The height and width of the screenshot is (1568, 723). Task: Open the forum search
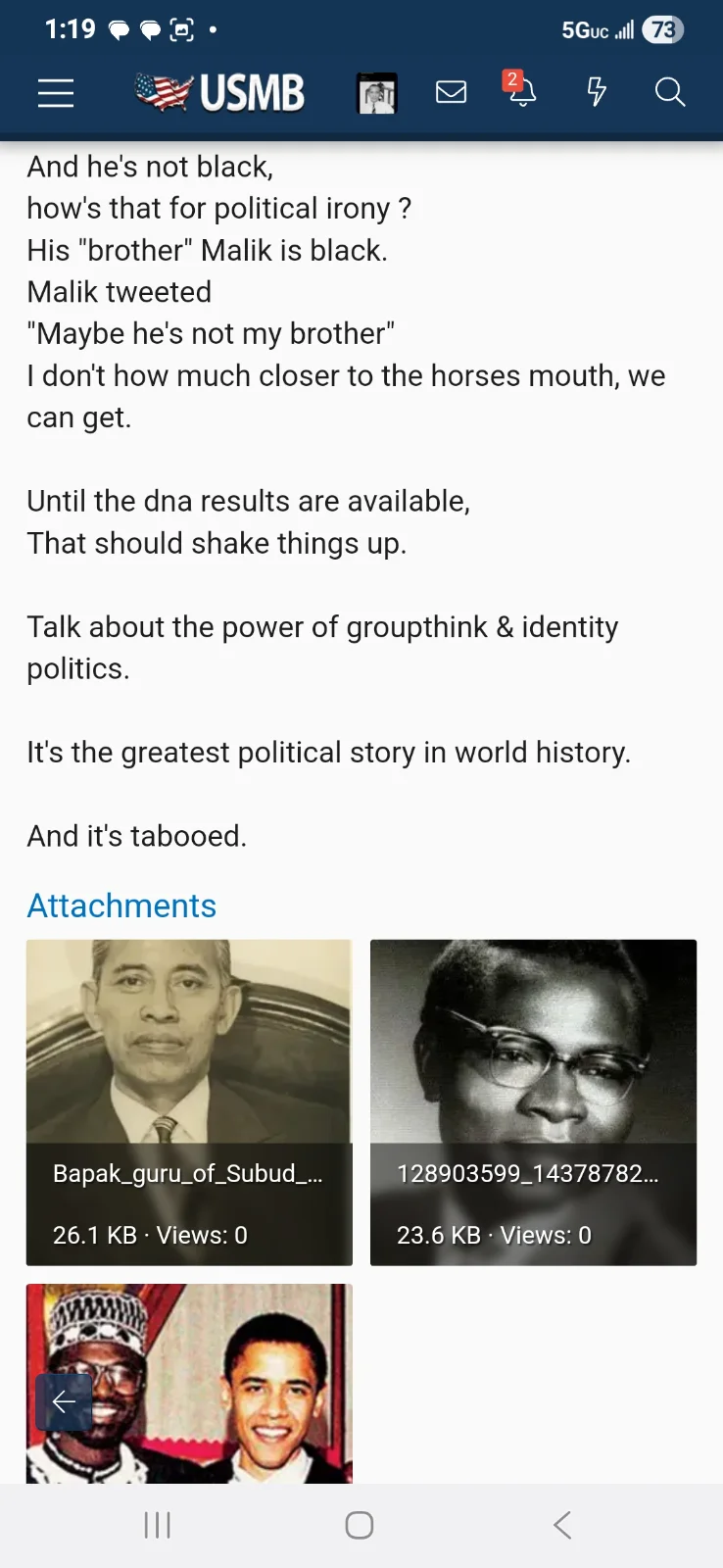coord(670,93)
